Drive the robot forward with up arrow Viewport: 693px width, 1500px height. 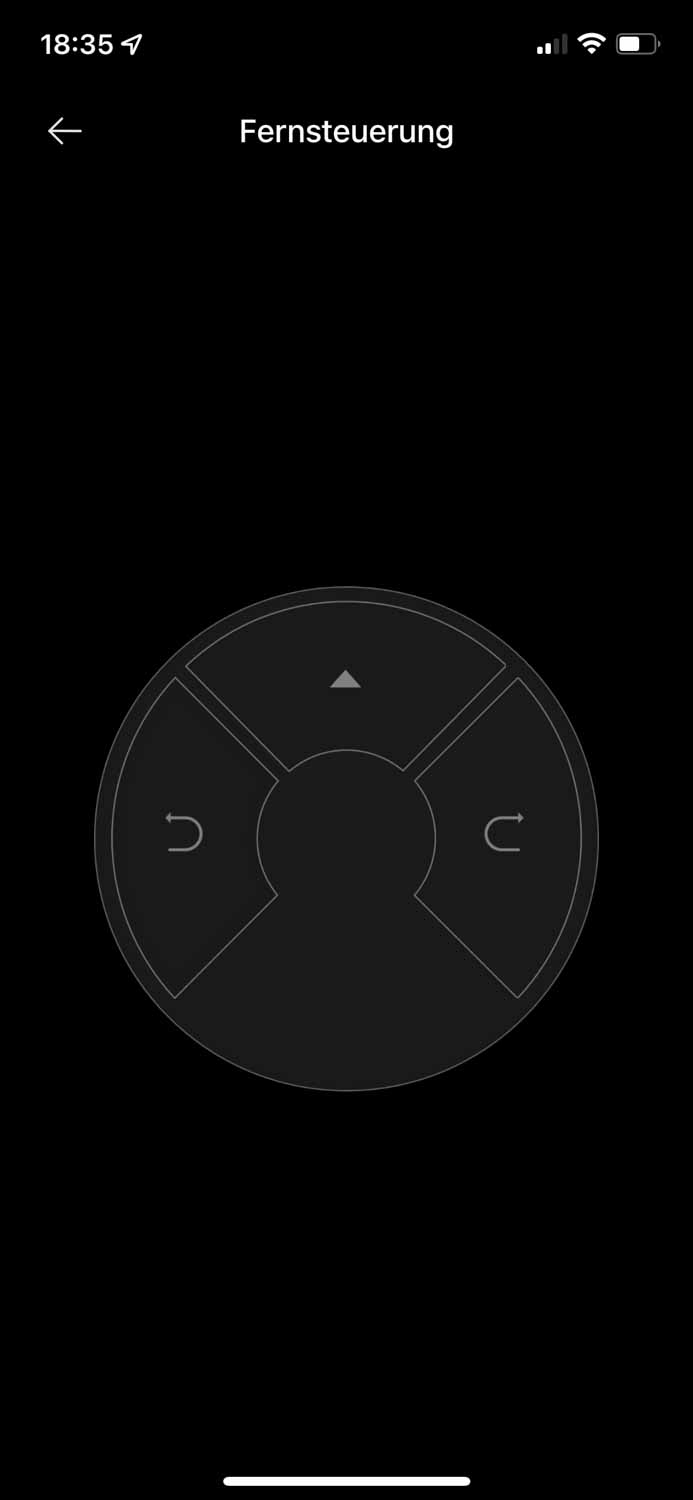345,681
